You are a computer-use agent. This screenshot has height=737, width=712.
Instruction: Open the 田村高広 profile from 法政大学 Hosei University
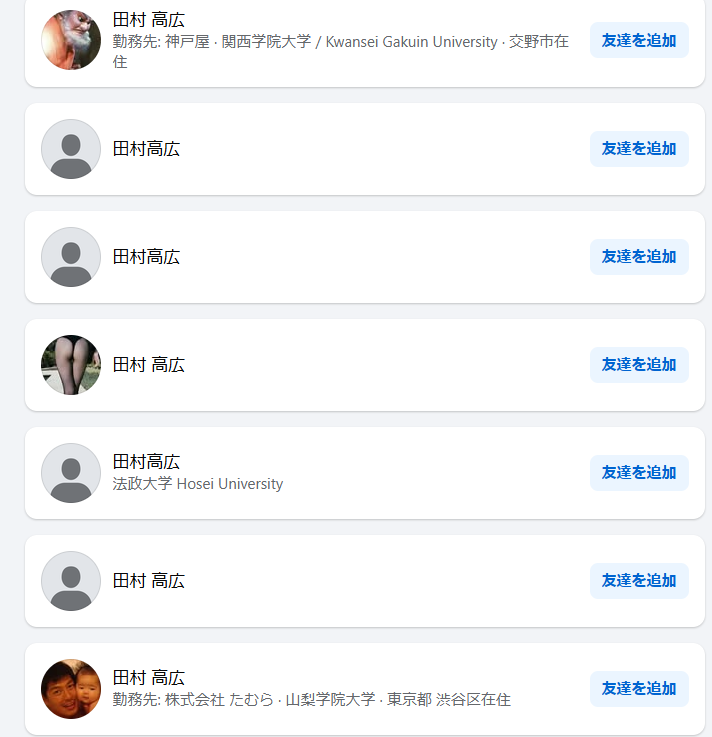click(146, 462)
